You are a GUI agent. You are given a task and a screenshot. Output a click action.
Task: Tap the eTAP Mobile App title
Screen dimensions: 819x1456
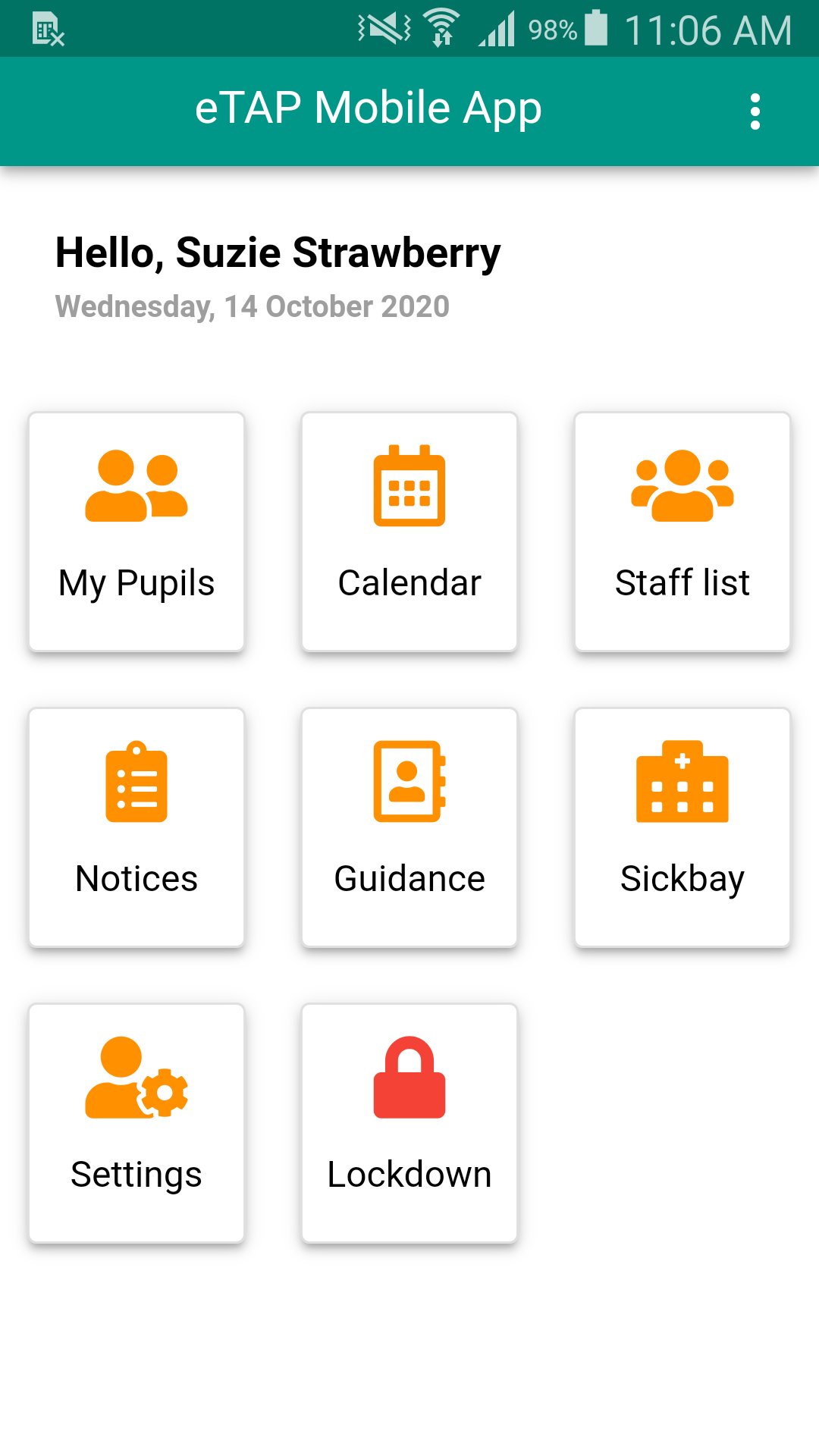coord(367,108)
